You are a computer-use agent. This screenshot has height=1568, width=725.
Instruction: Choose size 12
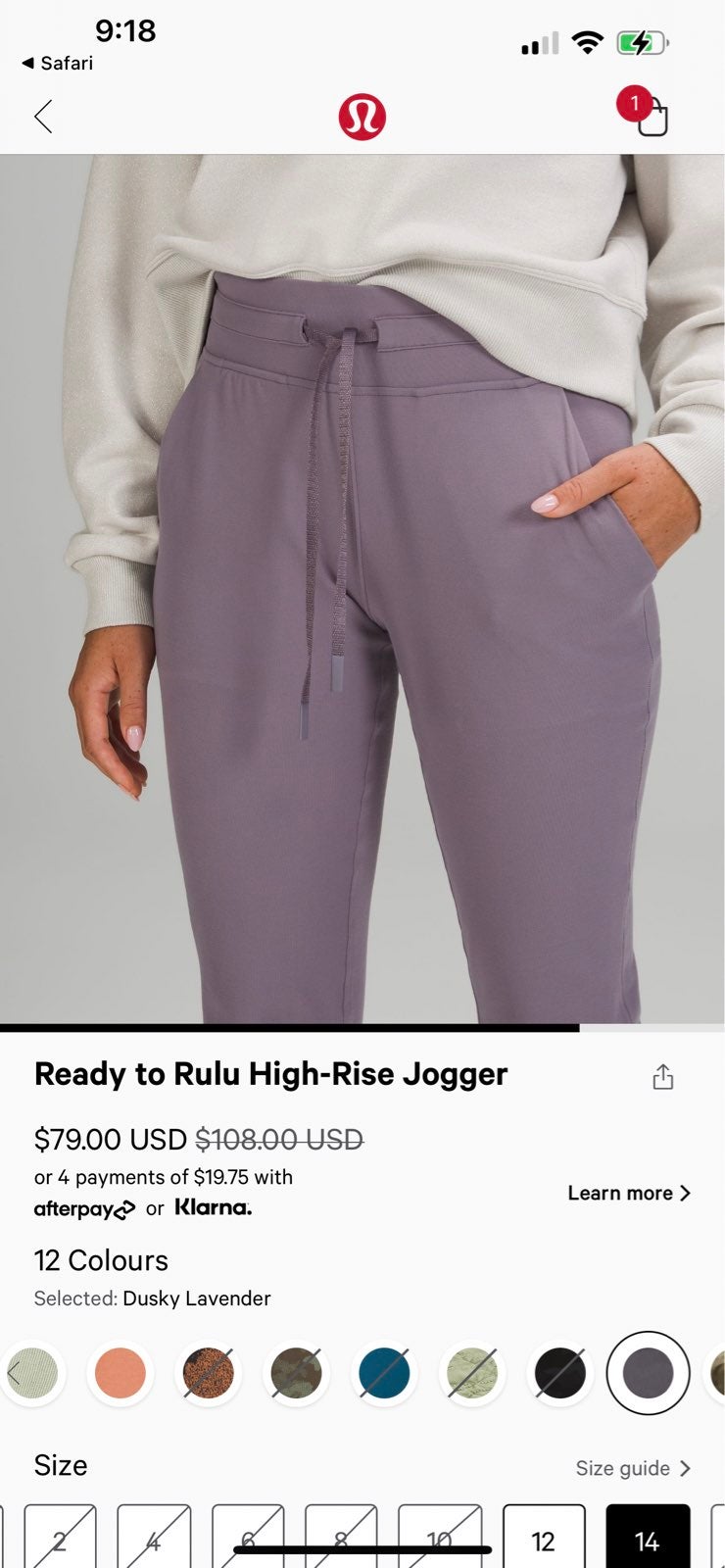[x=544, y=1537]
